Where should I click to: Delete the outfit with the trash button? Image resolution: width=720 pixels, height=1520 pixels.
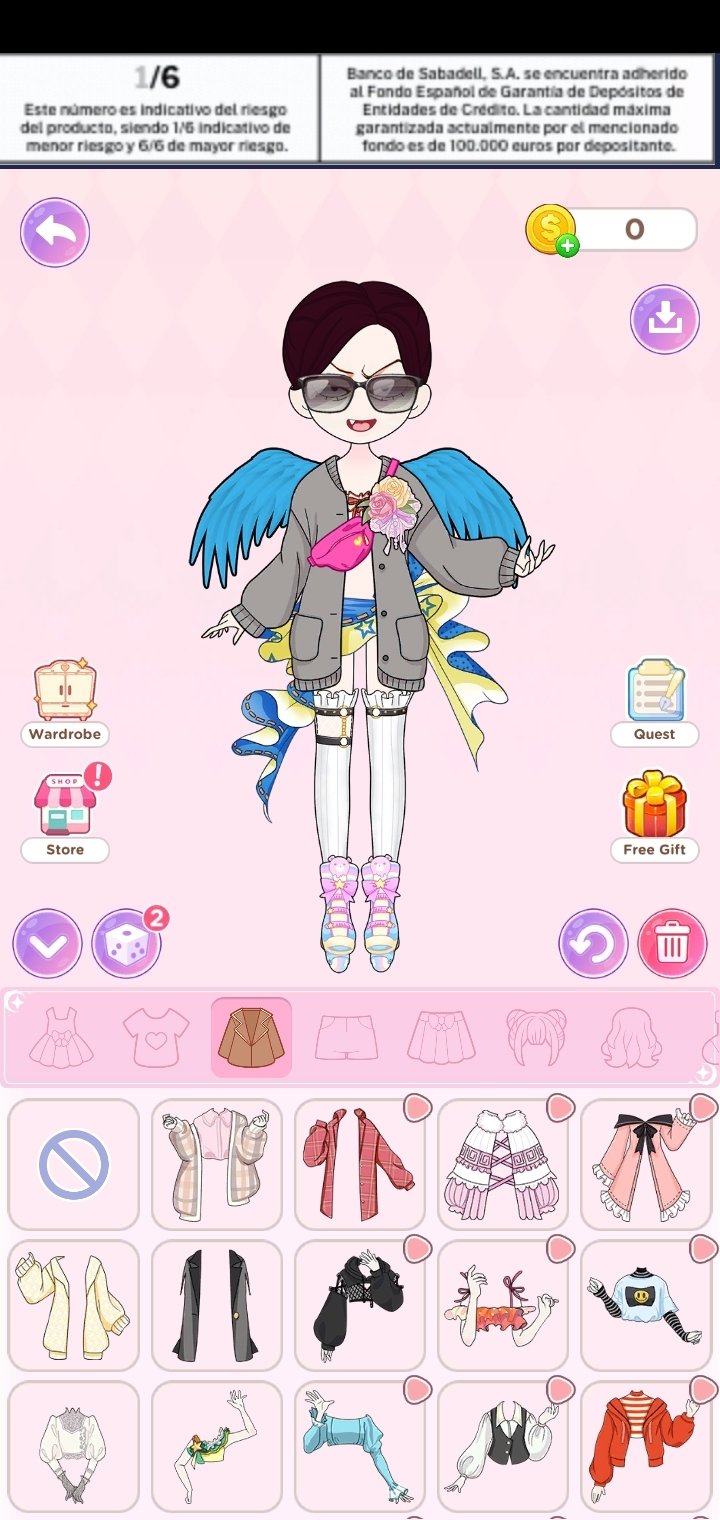672,943
